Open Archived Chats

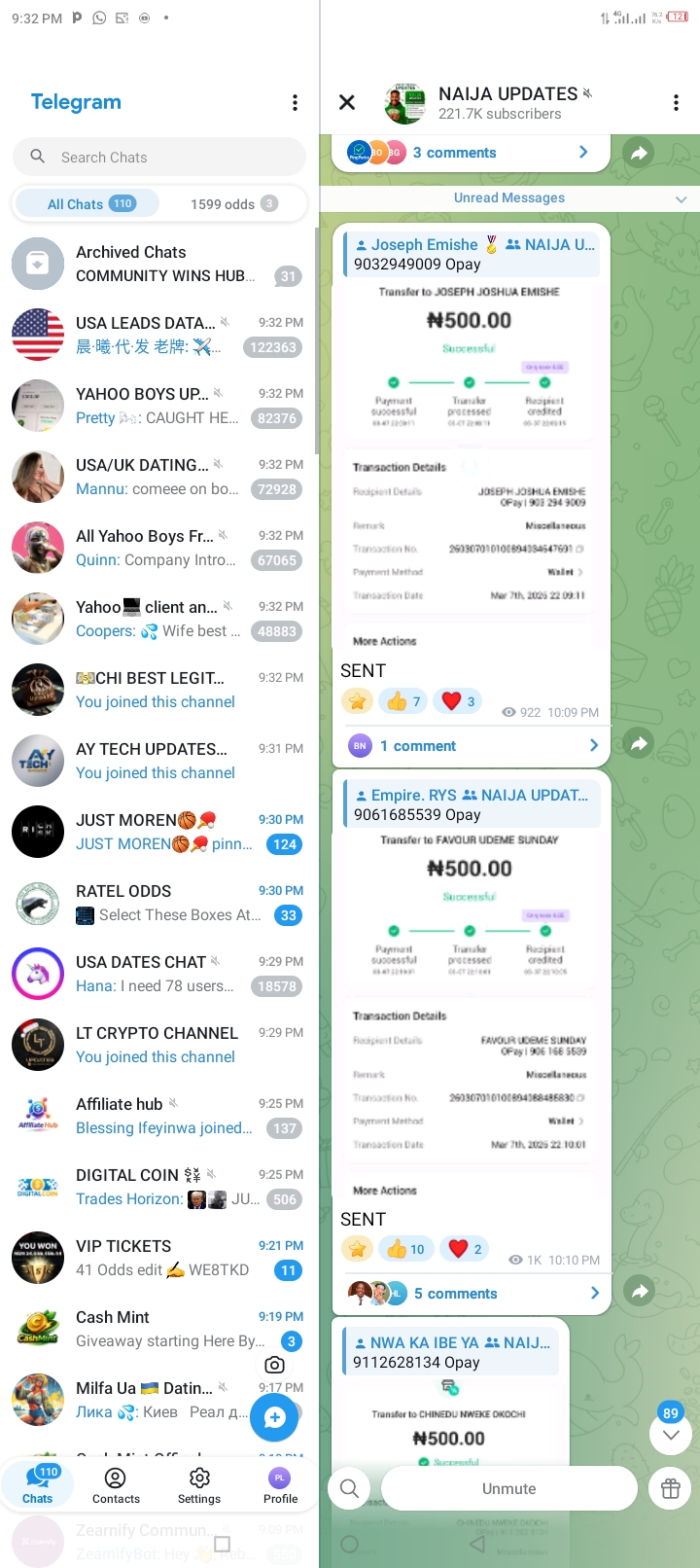pyautogui.click(x=159, y=264)
